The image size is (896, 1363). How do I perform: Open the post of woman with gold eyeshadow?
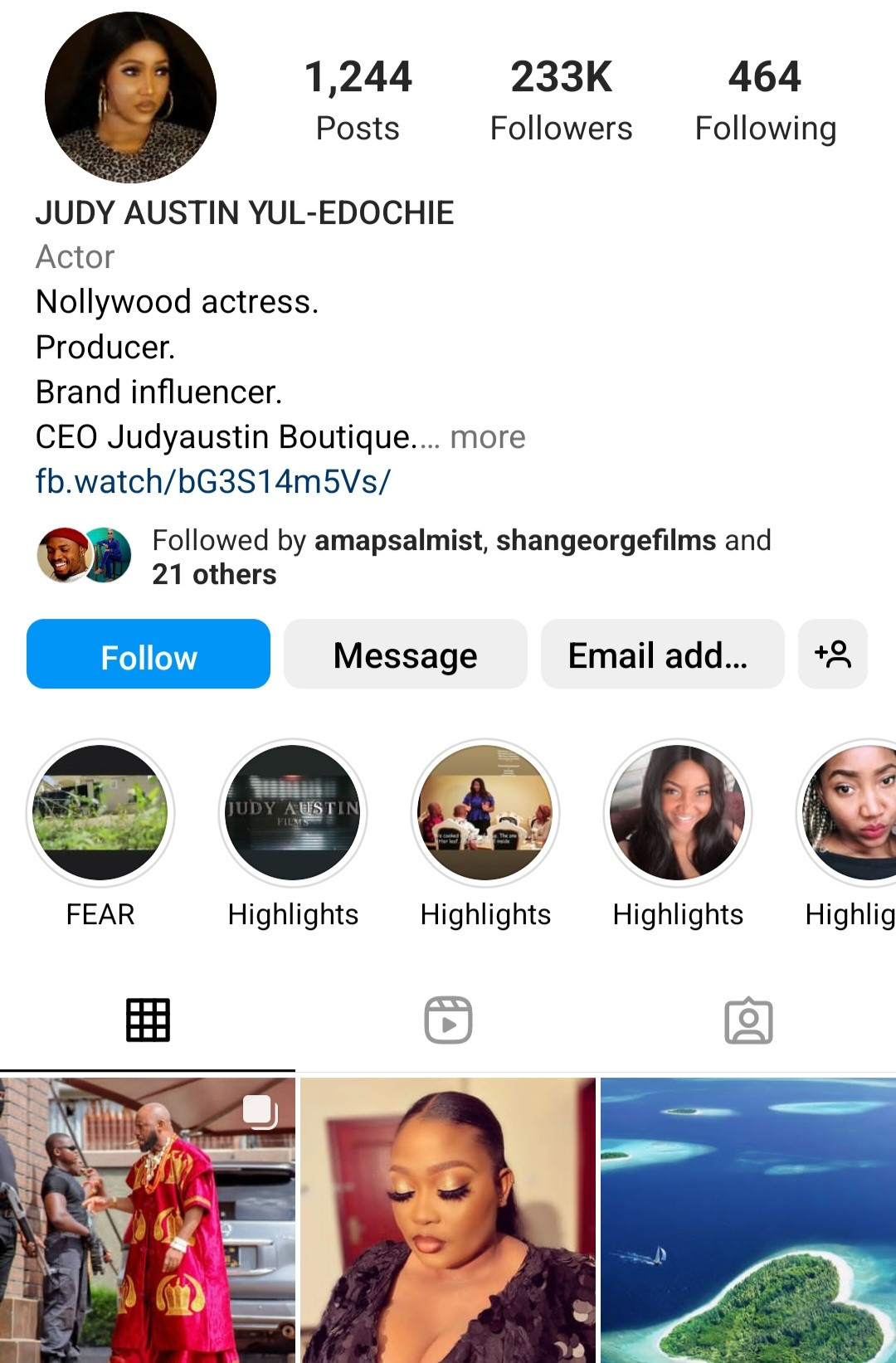tap(448, 1219)
